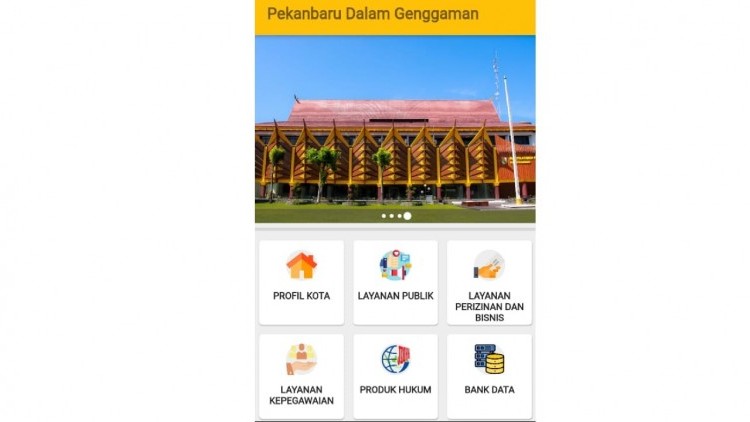Image resolution: width=750 pixels, height=422 pixels.
Task: View Produk Hukum section
Action: pos(395,375)
